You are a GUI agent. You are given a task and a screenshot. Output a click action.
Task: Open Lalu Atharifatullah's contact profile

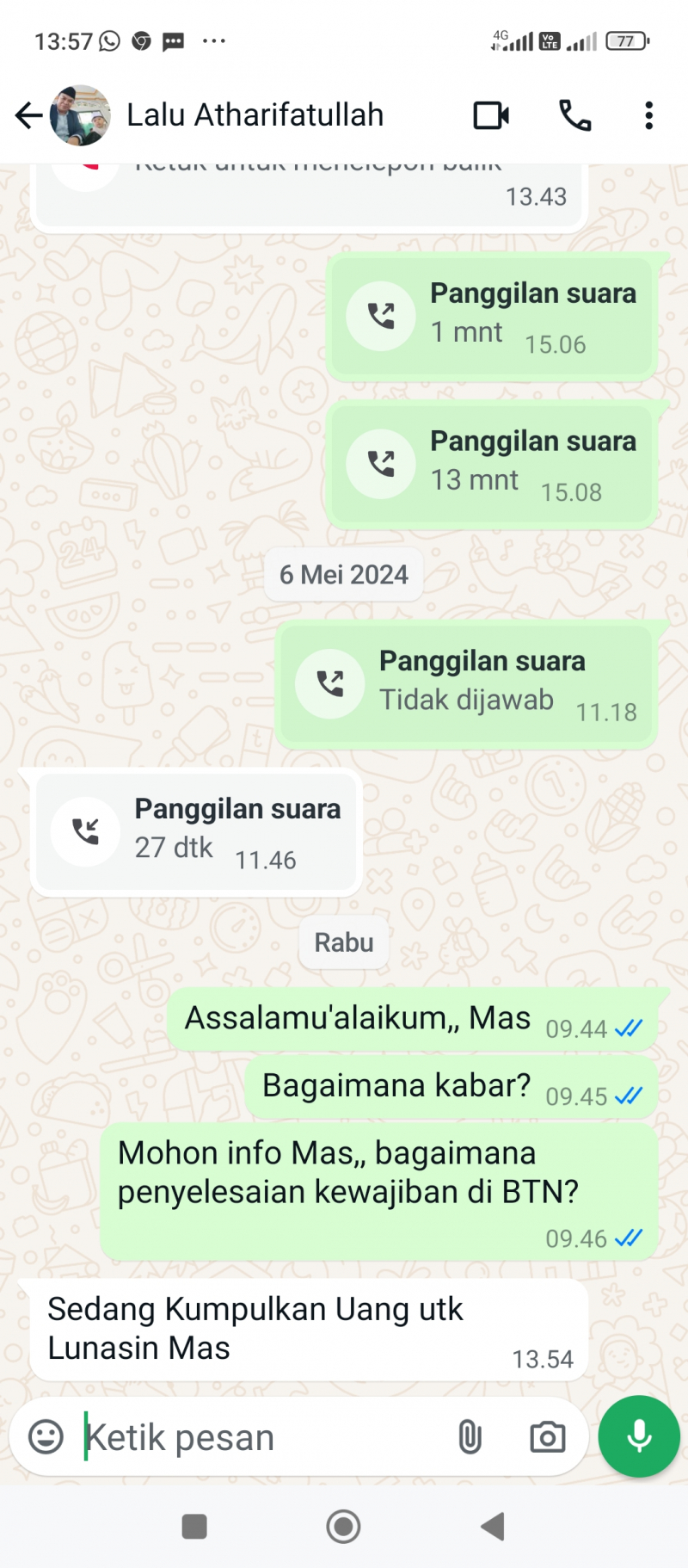tap(255, 115)
